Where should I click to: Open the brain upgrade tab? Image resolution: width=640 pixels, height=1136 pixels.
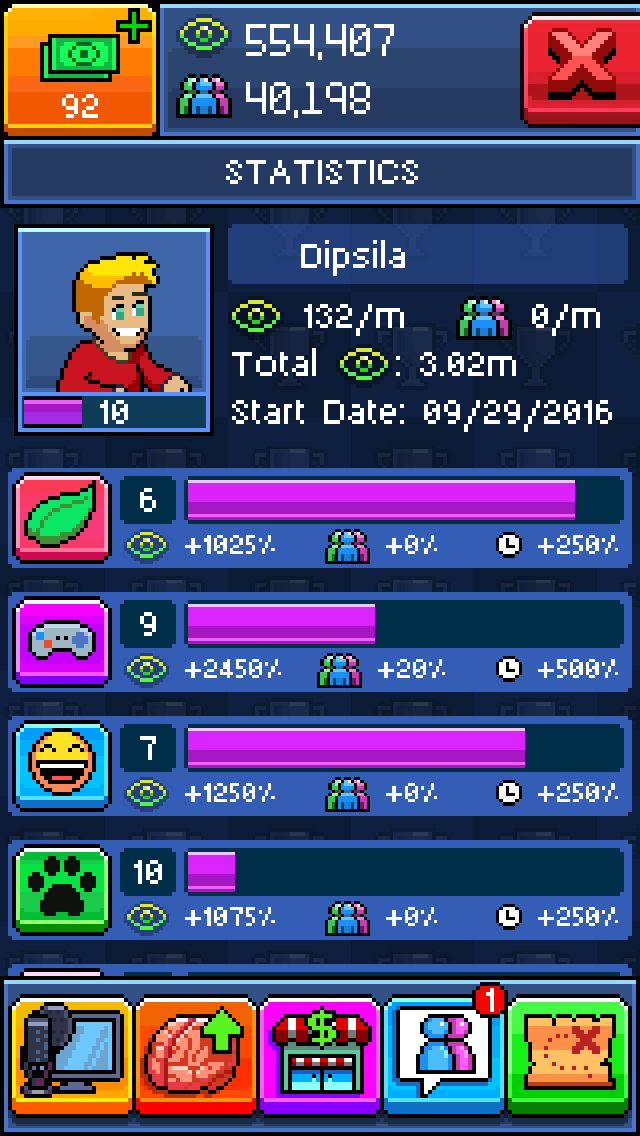[196, 1056]
